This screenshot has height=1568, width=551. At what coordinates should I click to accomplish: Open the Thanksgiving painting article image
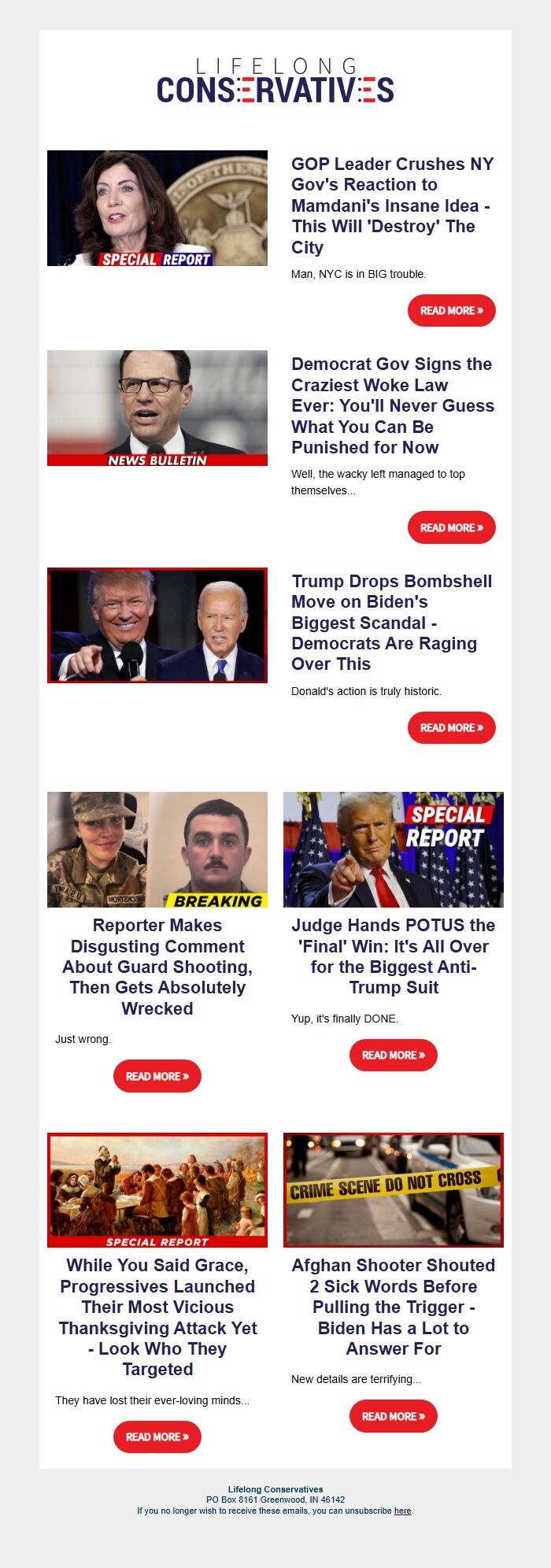tap(157, 1189)
